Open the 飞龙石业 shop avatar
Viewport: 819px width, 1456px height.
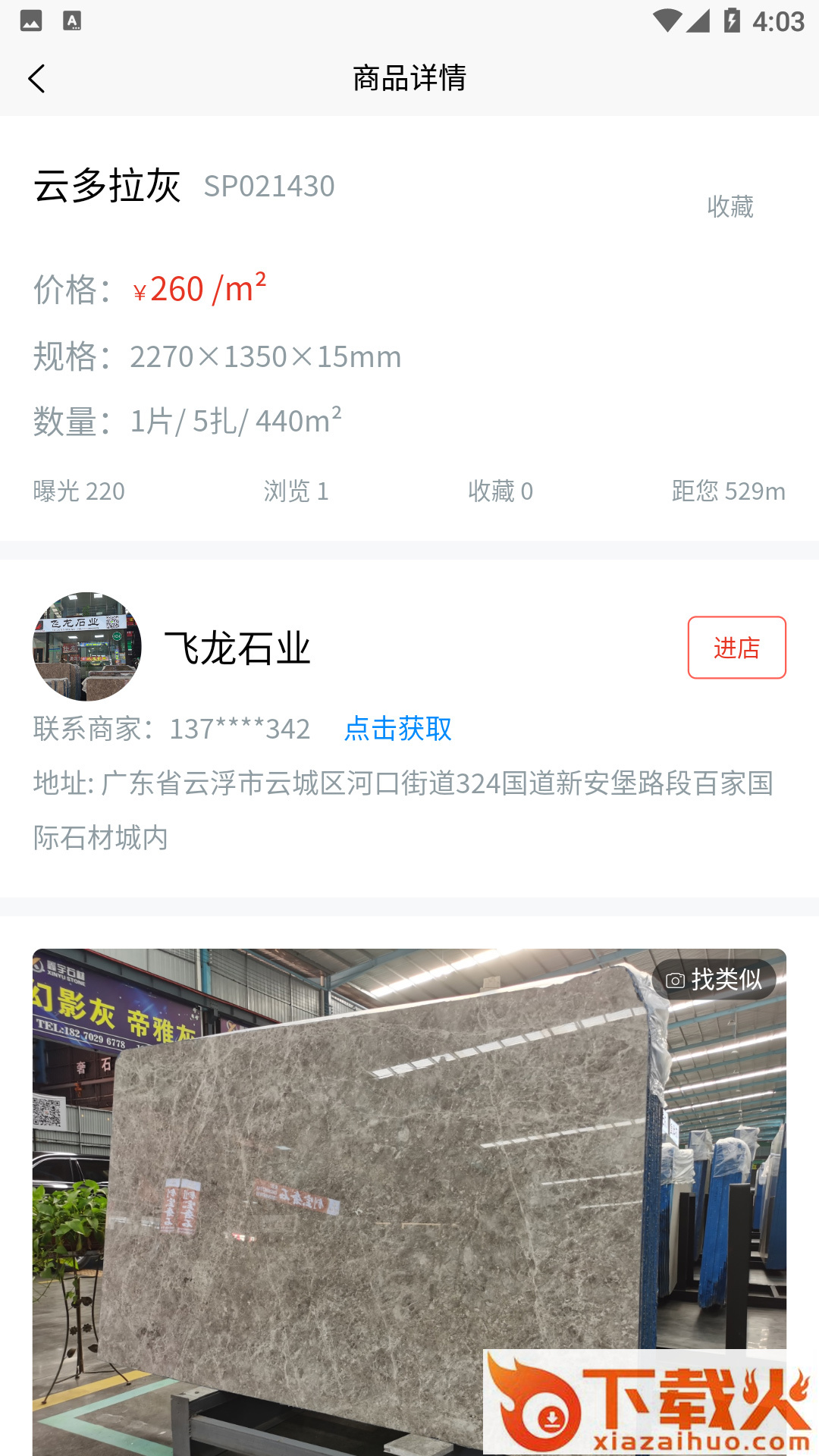pyautogui.click(x=87, y=647)
